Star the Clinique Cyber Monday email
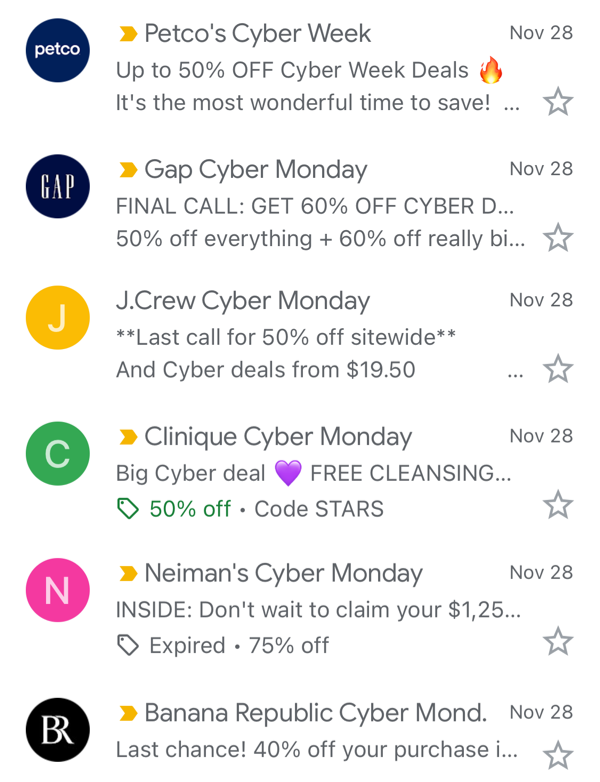The image size is (600, 782). 557,505
